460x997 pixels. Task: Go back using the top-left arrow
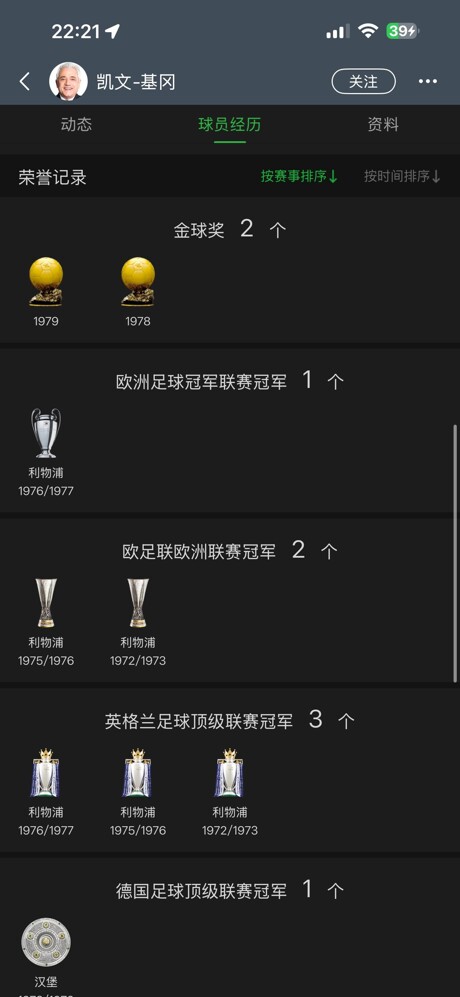25,81
